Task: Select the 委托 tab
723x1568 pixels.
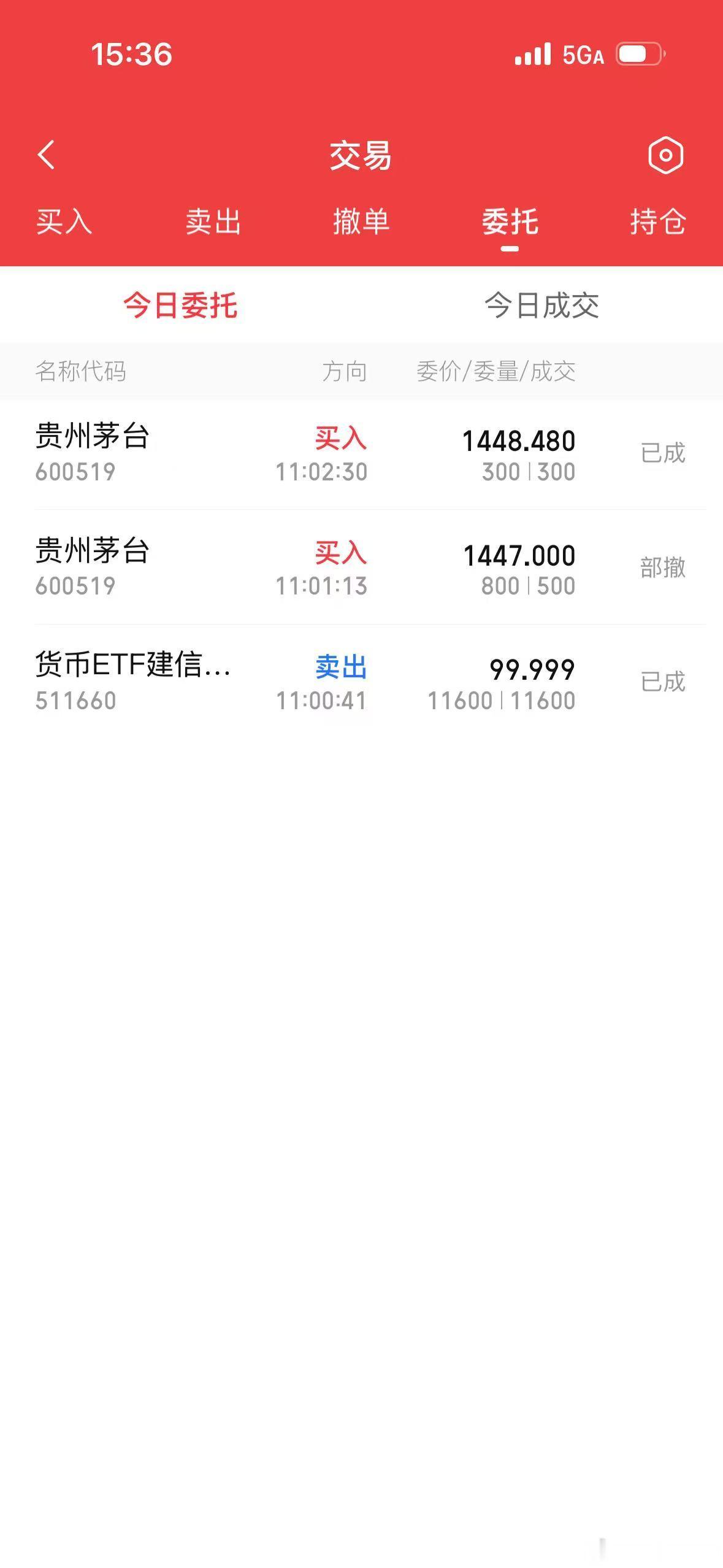Action: click(509, 223)
